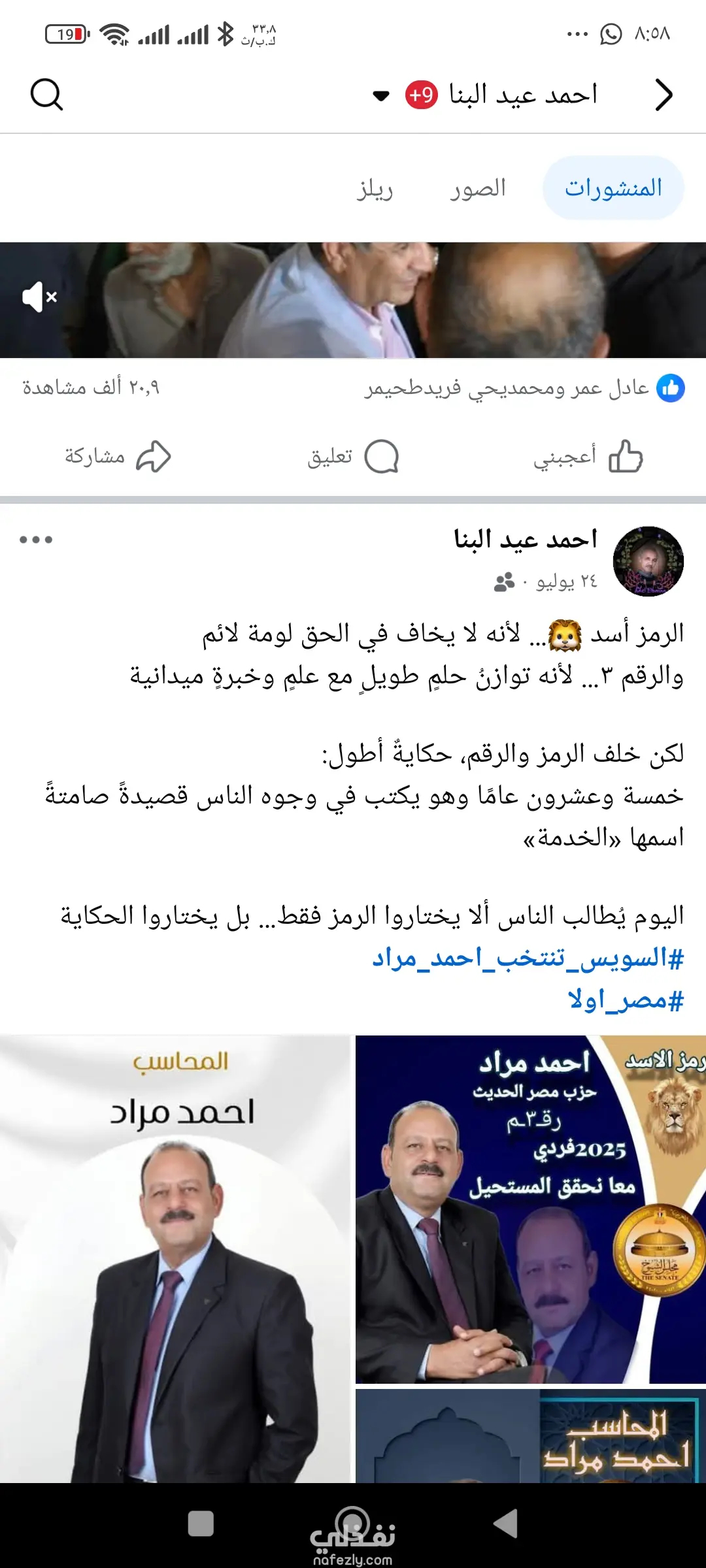
Task: Open احمد عيد البنا profile picture
Action: [648, 561]
